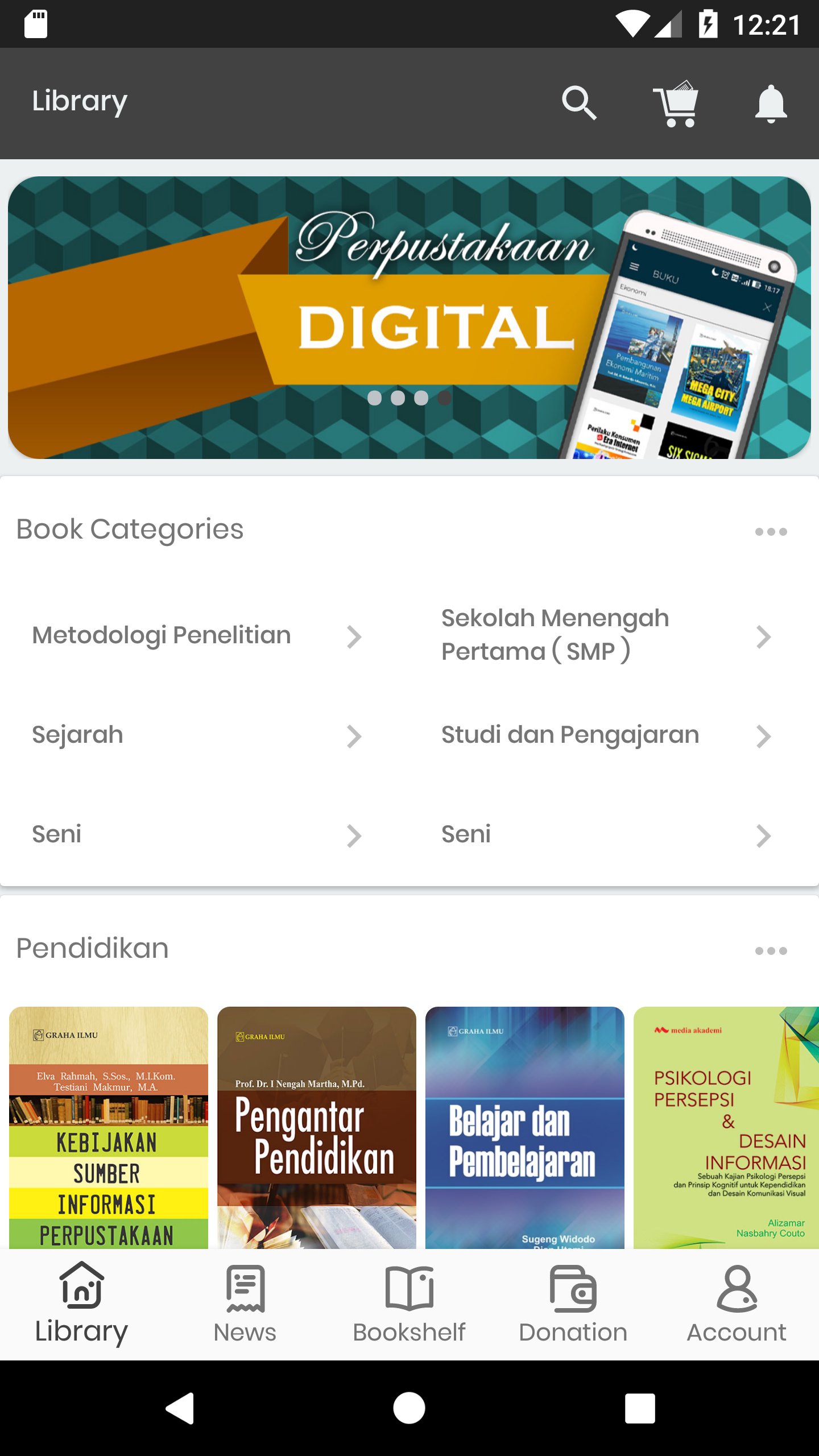The image size is (819, 1456).
Task: Expand the Metodologi Penelitian category chevron
Action: point(355,636)
